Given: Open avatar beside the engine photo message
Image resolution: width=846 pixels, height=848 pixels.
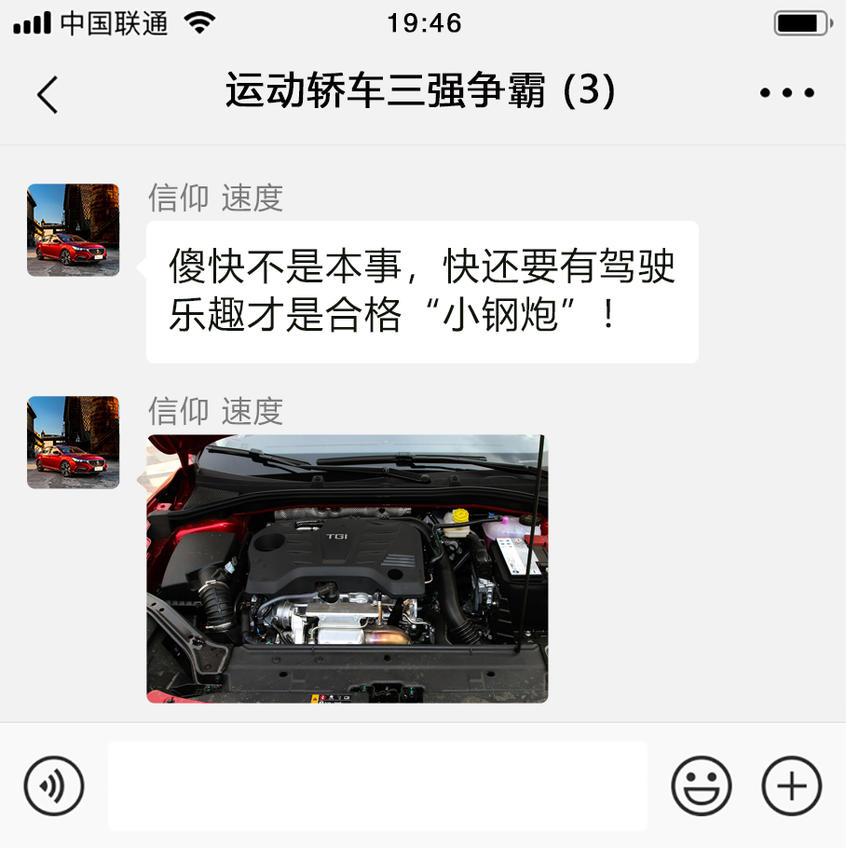Looking at the screenshot, I should pyautogui.click(x=73, y=442).
